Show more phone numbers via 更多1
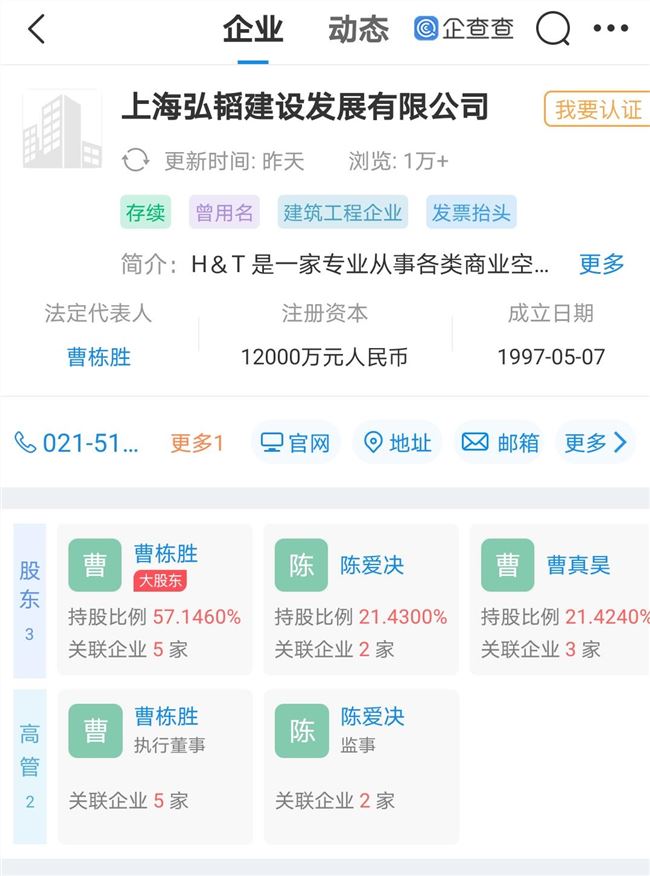The height and width of the screenshot is (876, 650). click(197, 442)
